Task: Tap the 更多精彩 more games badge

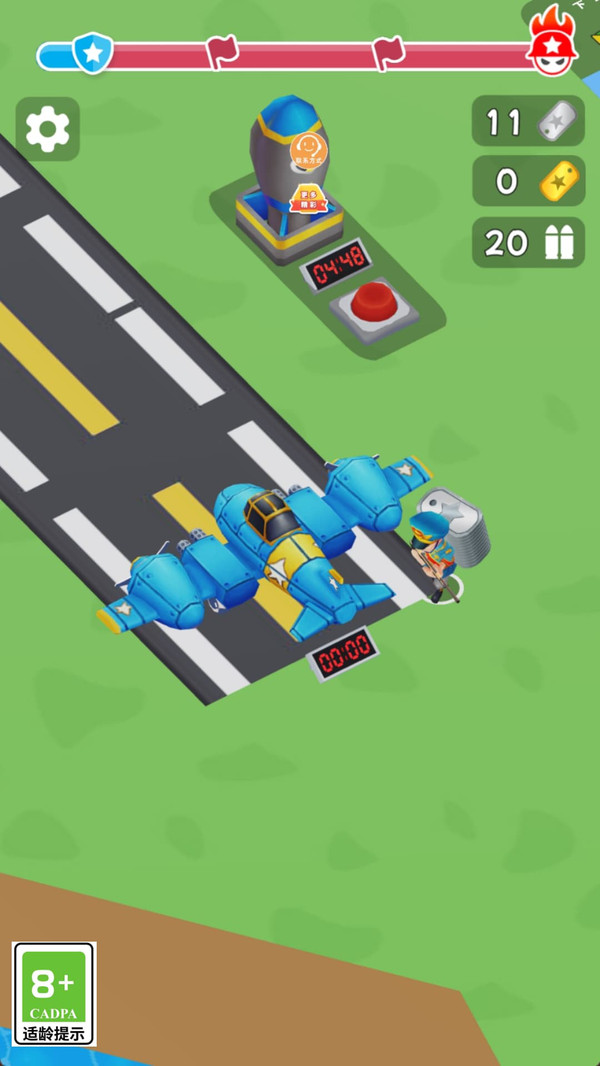Action: tap(308, 197)
